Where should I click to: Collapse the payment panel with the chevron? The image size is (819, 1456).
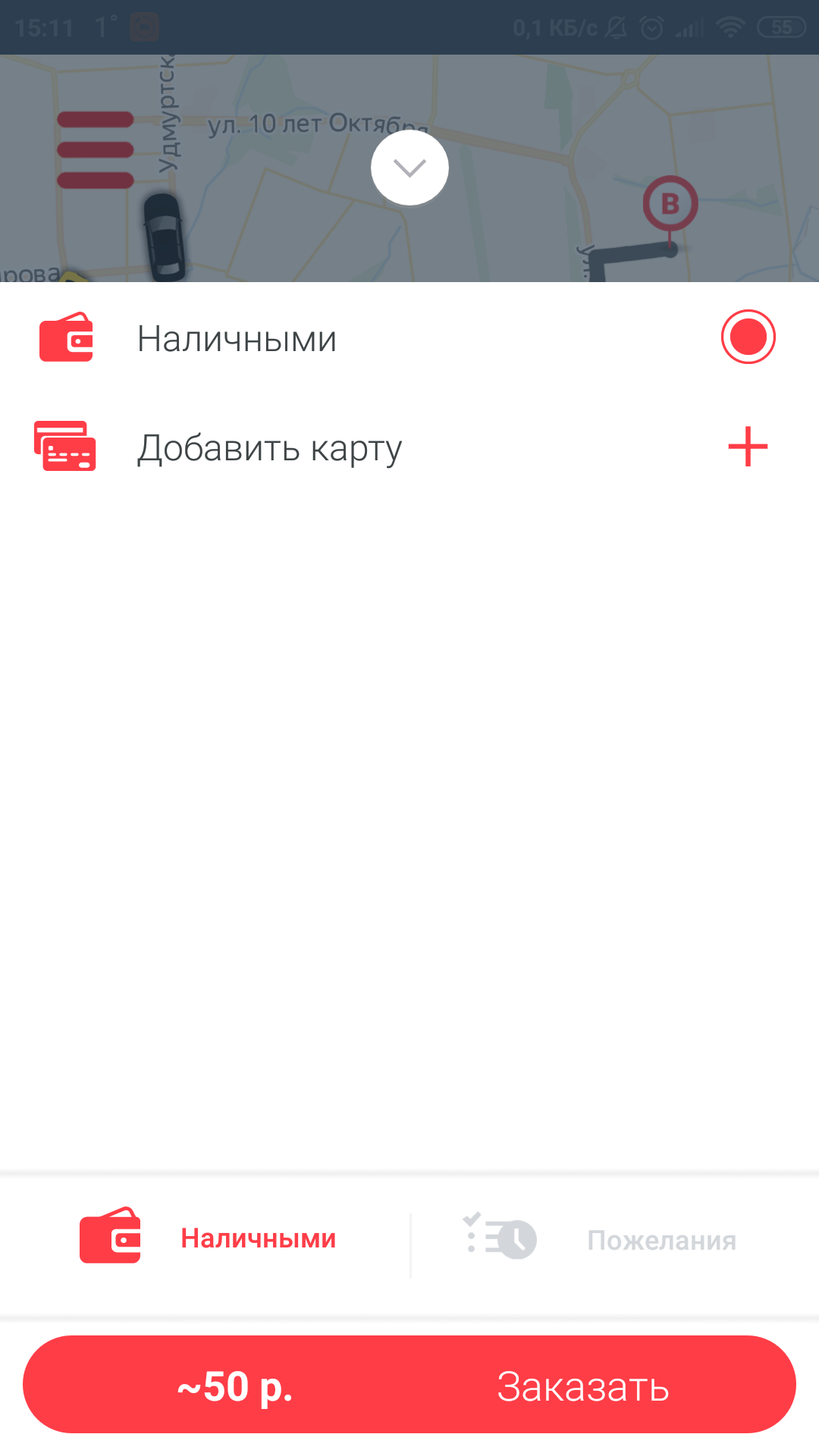pyautogui.click(x=409, y=168)
